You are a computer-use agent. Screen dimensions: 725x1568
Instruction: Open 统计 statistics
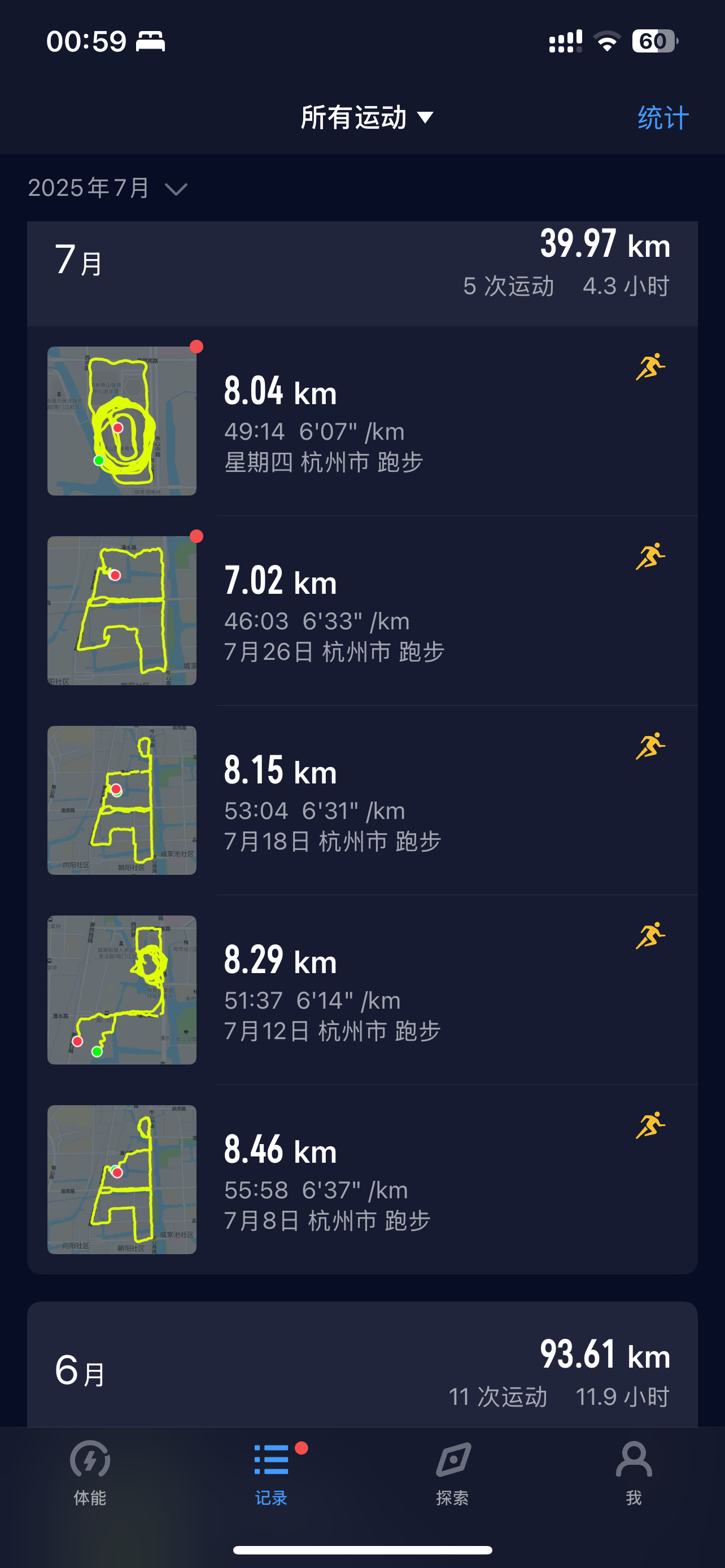pyautogui.click(x=663, y=117)
